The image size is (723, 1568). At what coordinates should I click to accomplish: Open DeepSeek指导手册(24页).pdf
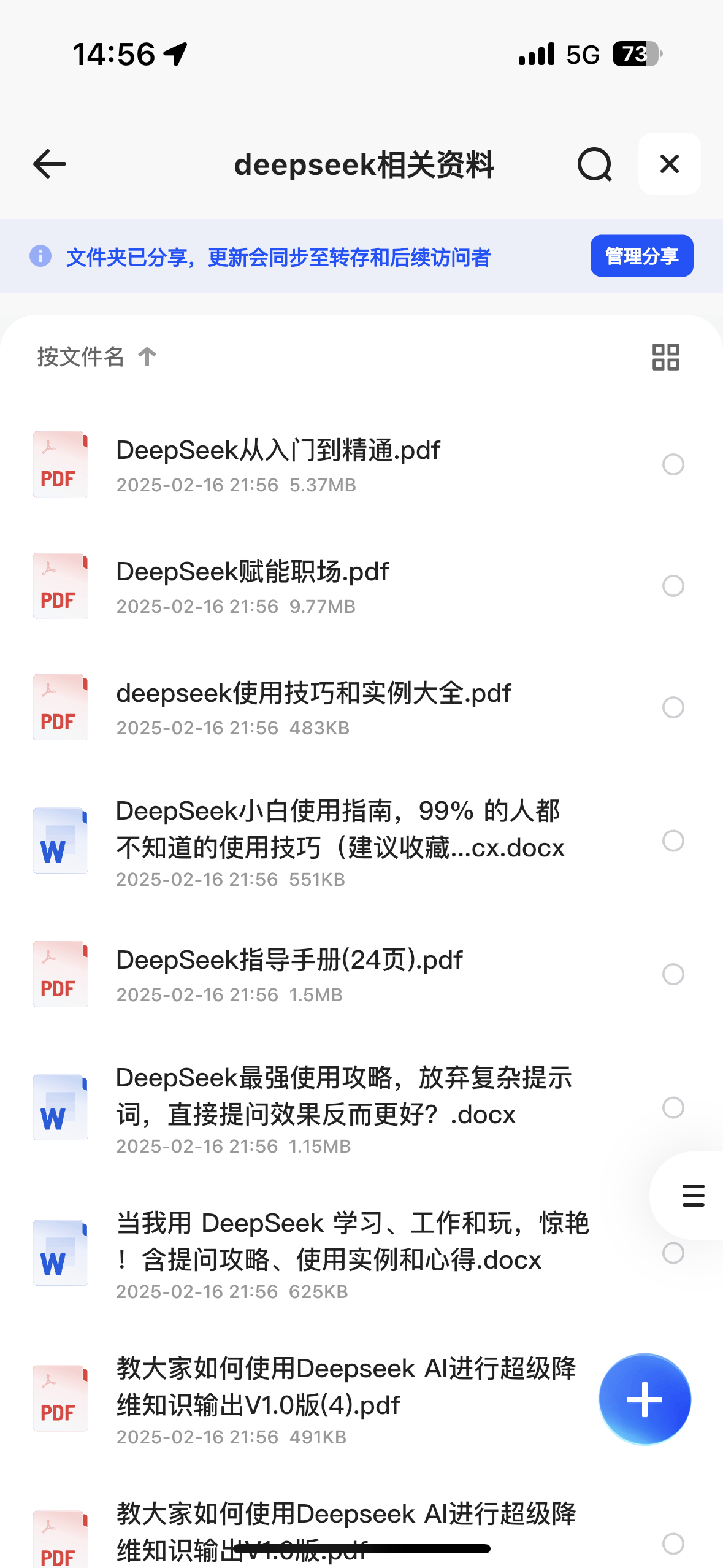point(289,961)
